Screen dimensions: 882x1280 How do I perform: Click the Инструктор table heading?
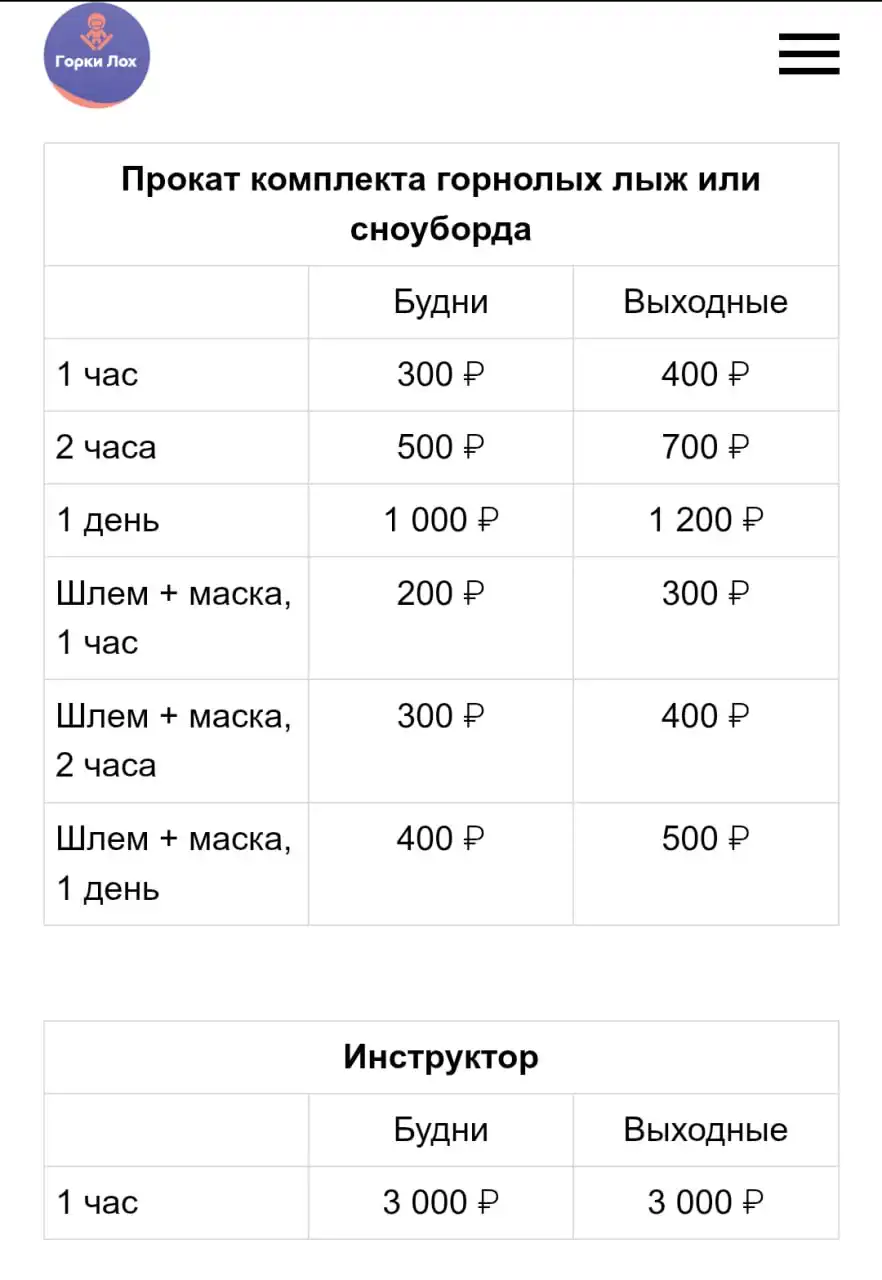440,1056
